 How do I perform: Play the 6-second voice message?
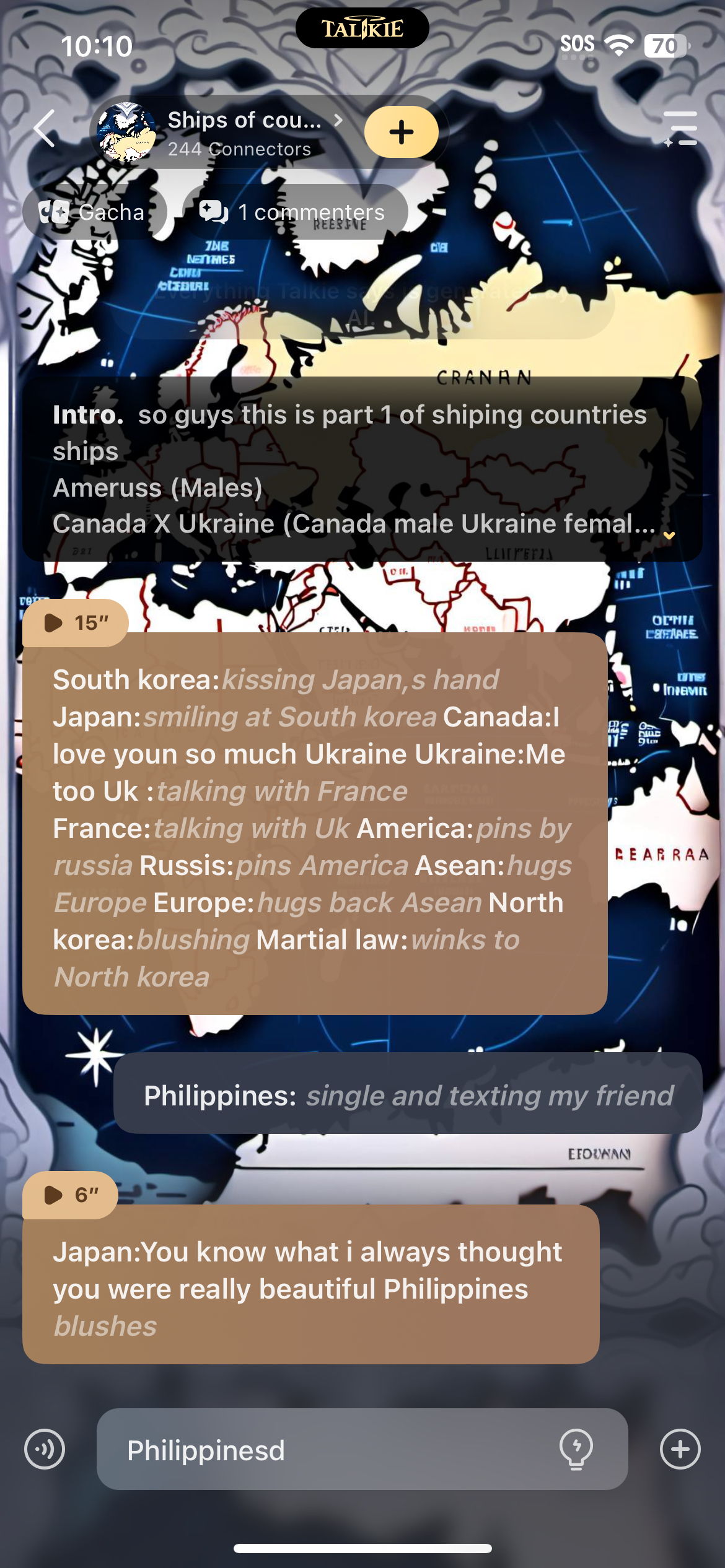pyautogui.click(x=70, y=1195)
